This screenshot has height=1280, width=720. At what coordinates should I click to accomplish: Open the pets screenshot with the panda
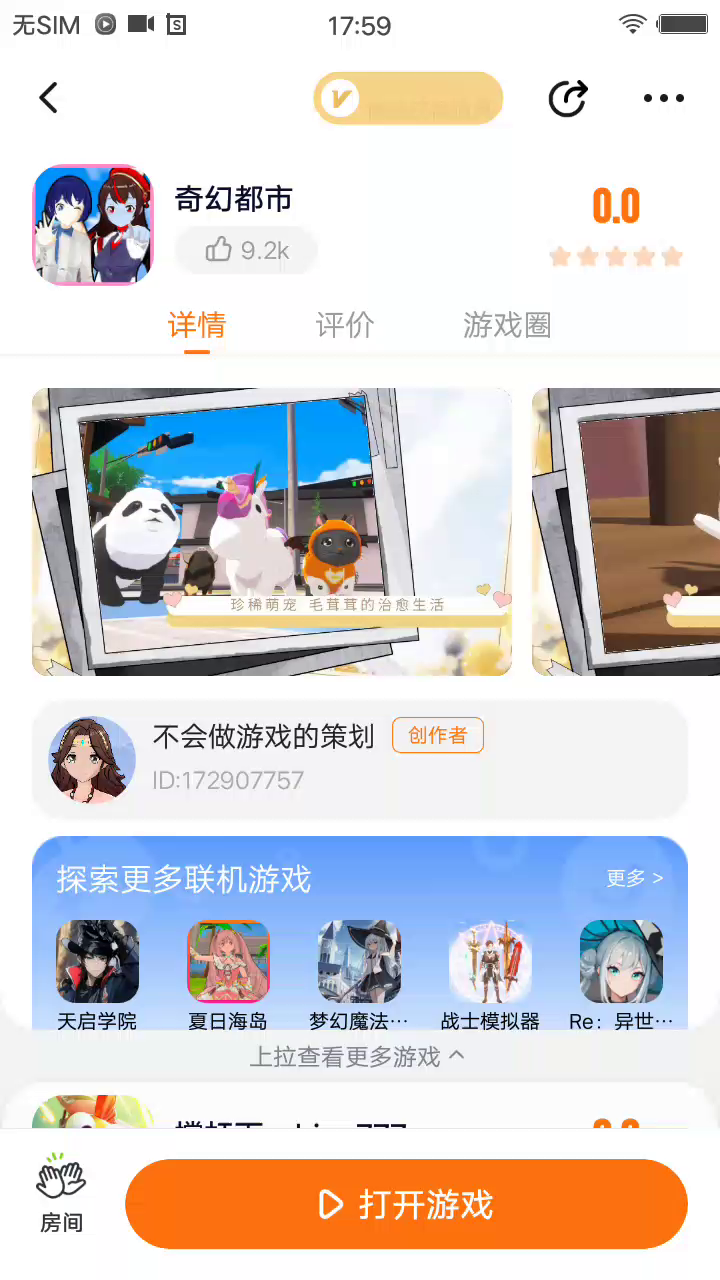272,532
